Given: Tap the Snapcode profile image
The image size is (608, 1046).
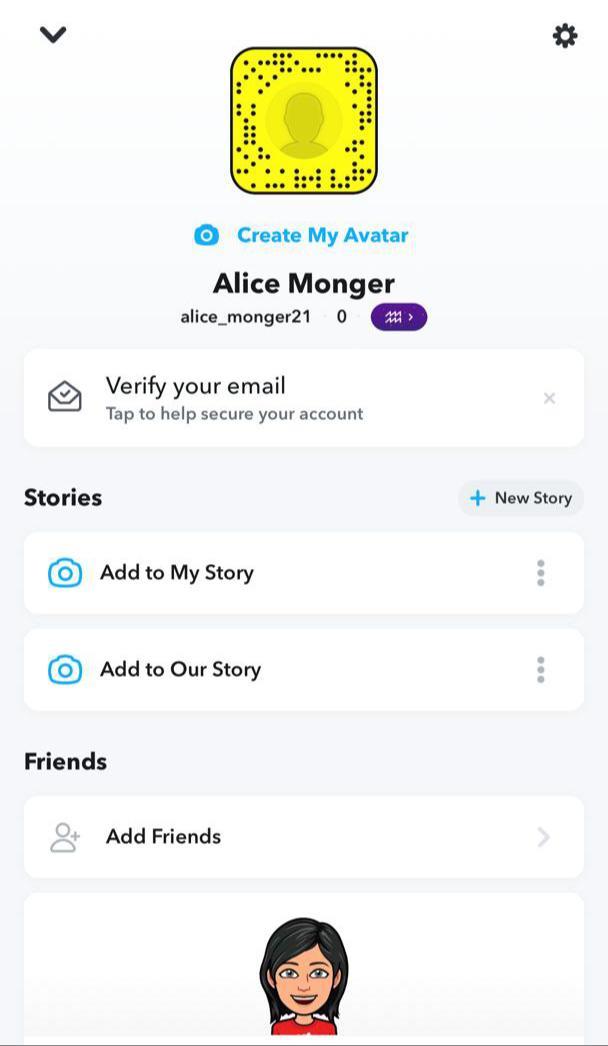Looking at the screenshot, I should click(304, 120).
